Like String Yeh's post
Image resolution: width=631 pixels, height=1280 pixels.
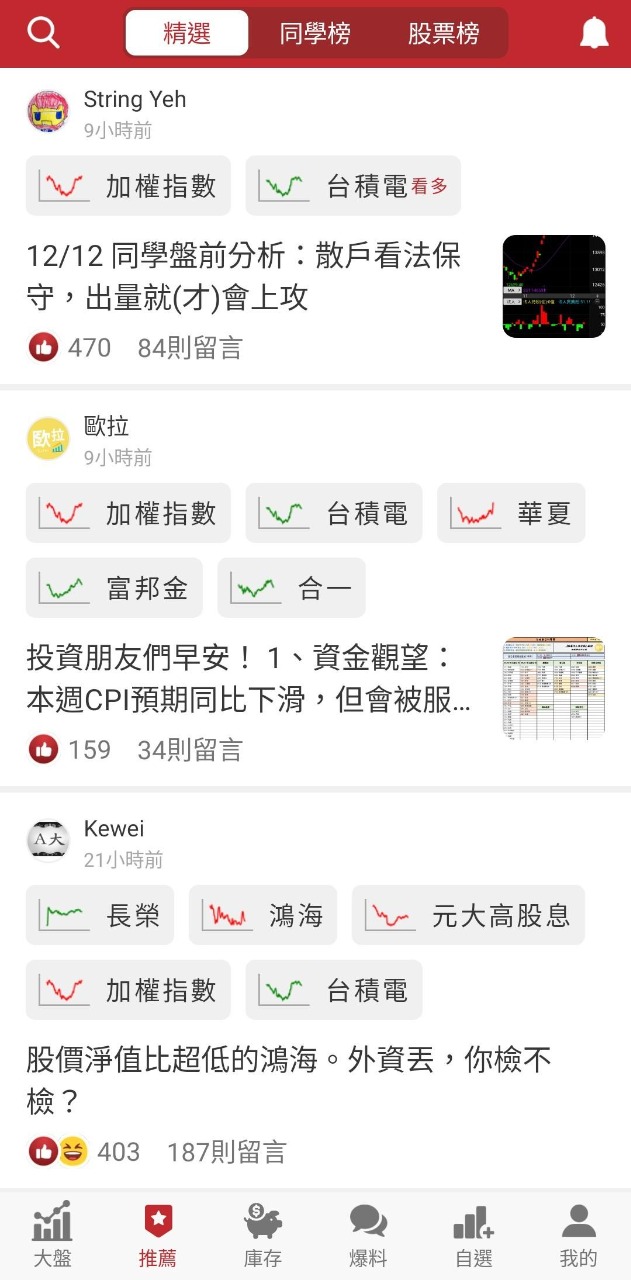pos(44,348)
